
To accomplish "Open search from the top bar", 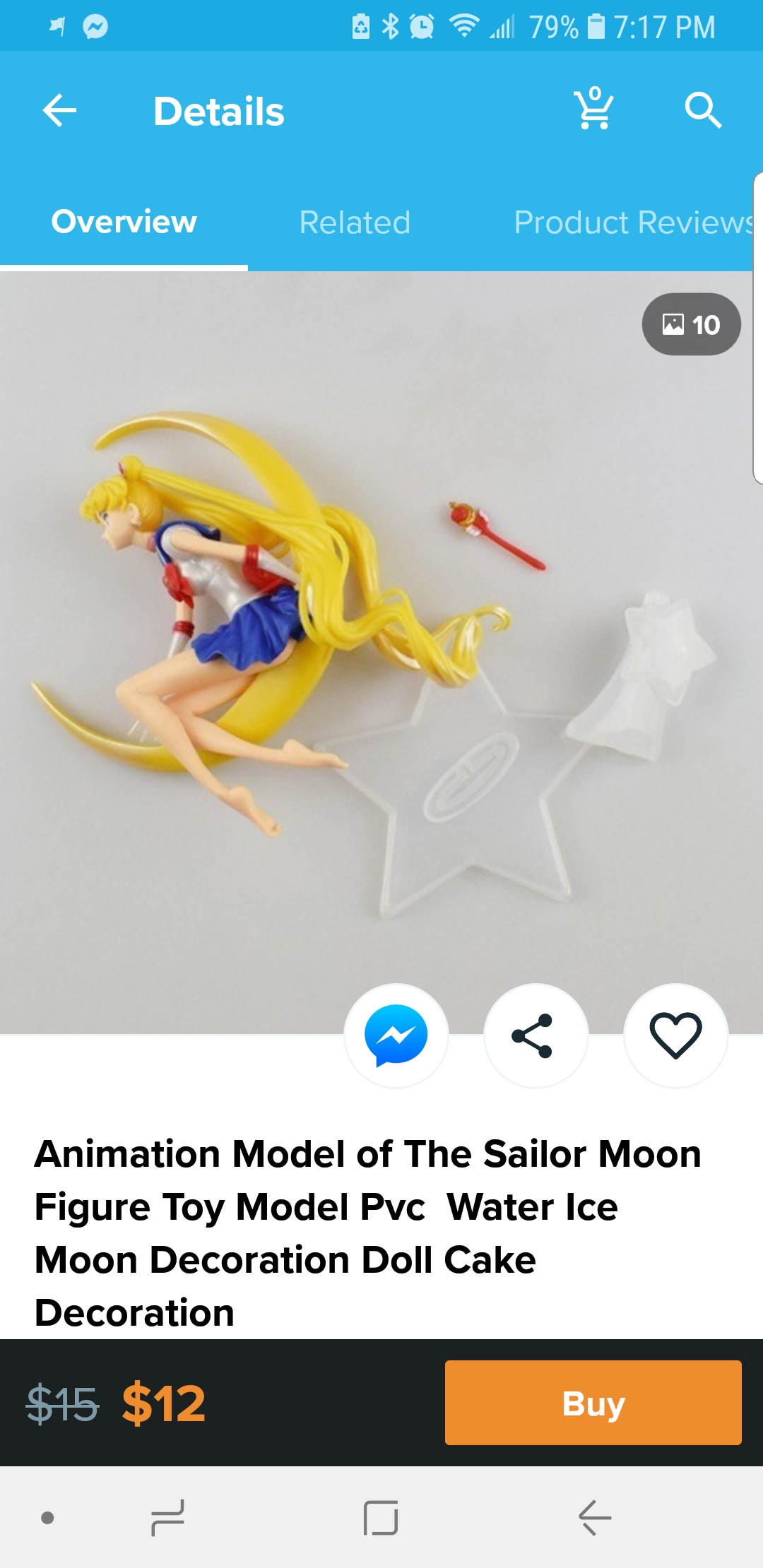I will (703, 111).
